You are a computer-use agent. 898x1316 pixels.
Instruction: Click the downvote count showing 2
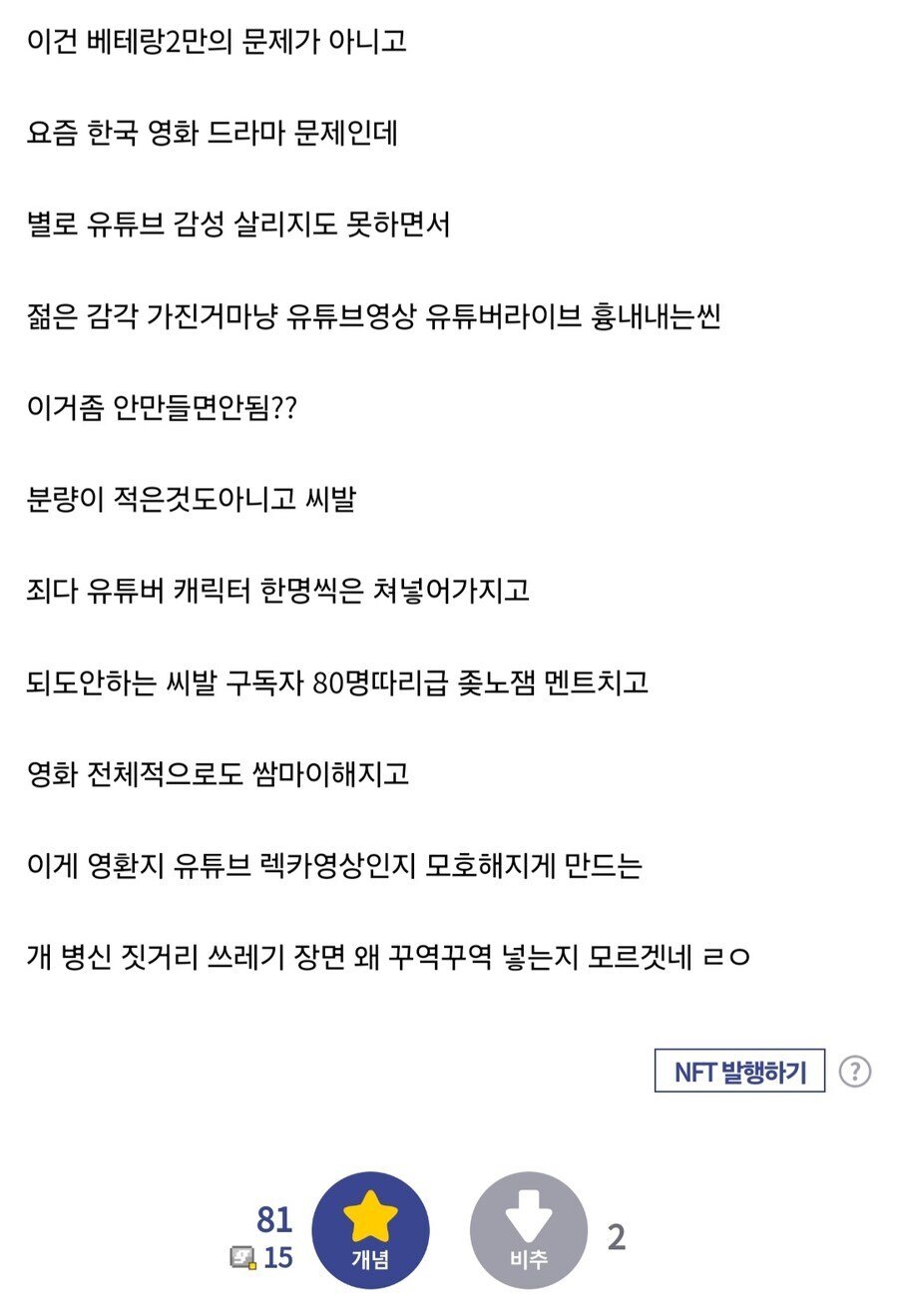[616, 1234]
